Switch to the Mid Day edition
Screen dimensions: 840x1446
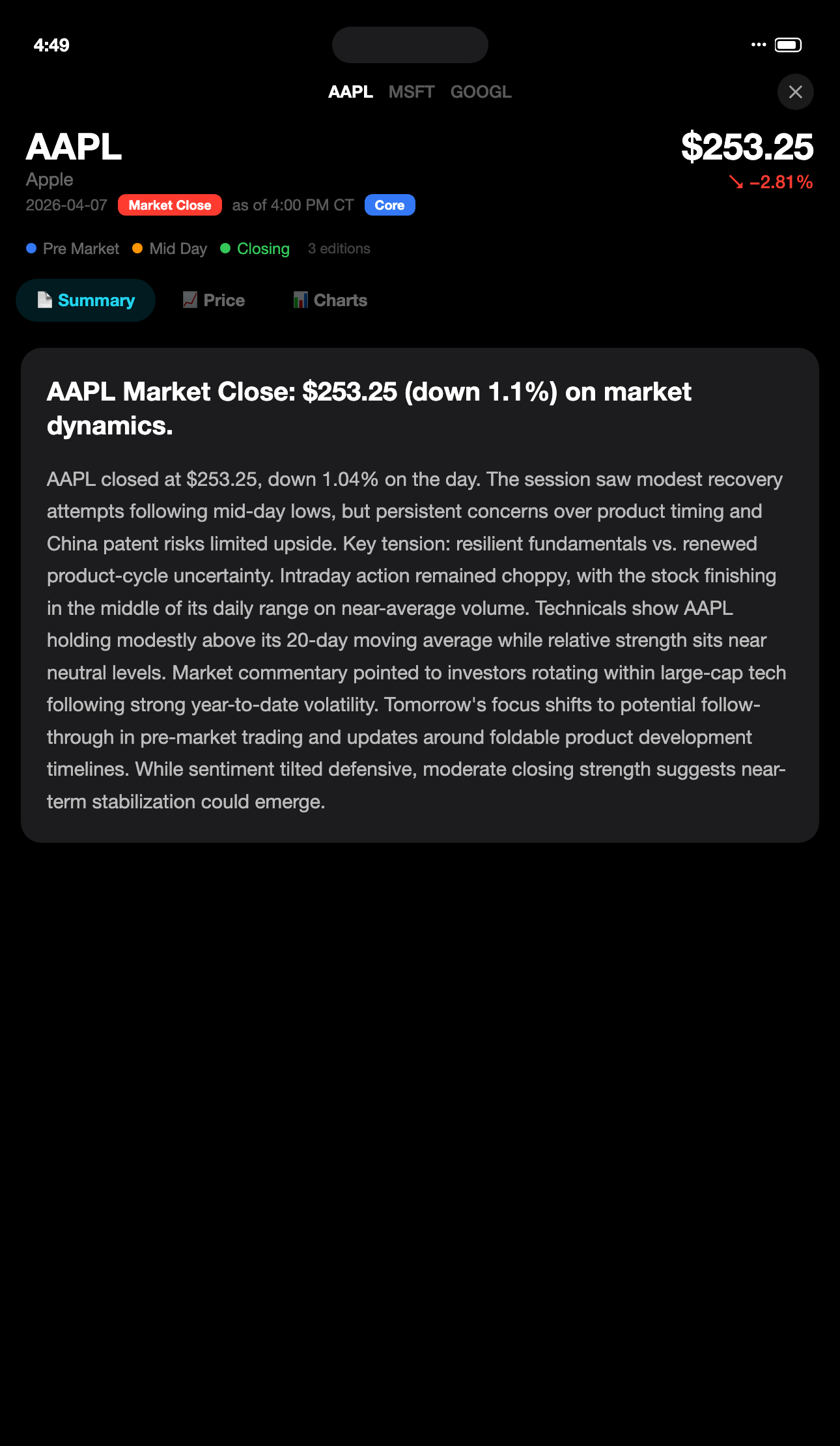(178, 248)
